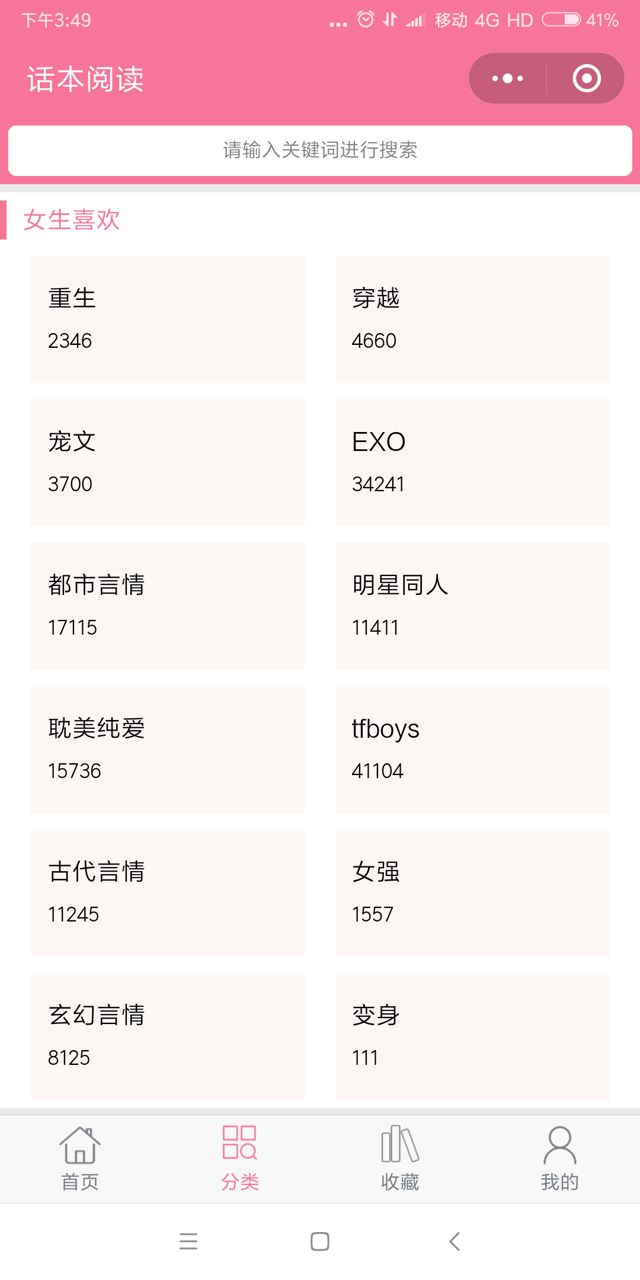Tap the keyword search box

[320, 150]
